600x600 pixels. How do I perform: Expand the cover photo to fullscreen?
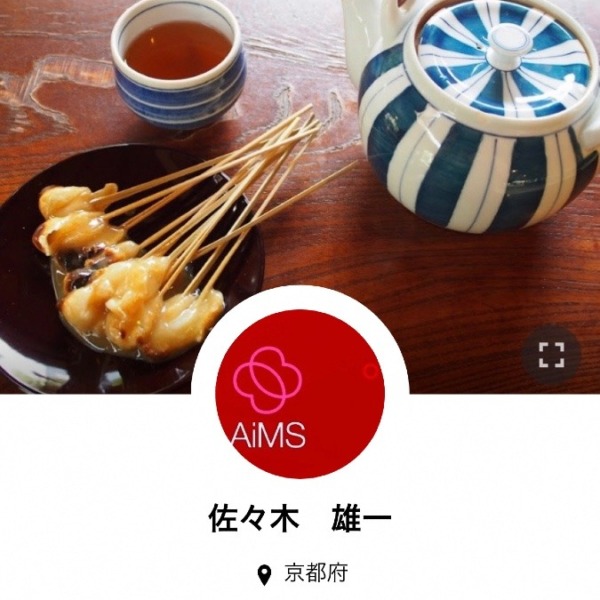tap(552, 354)
